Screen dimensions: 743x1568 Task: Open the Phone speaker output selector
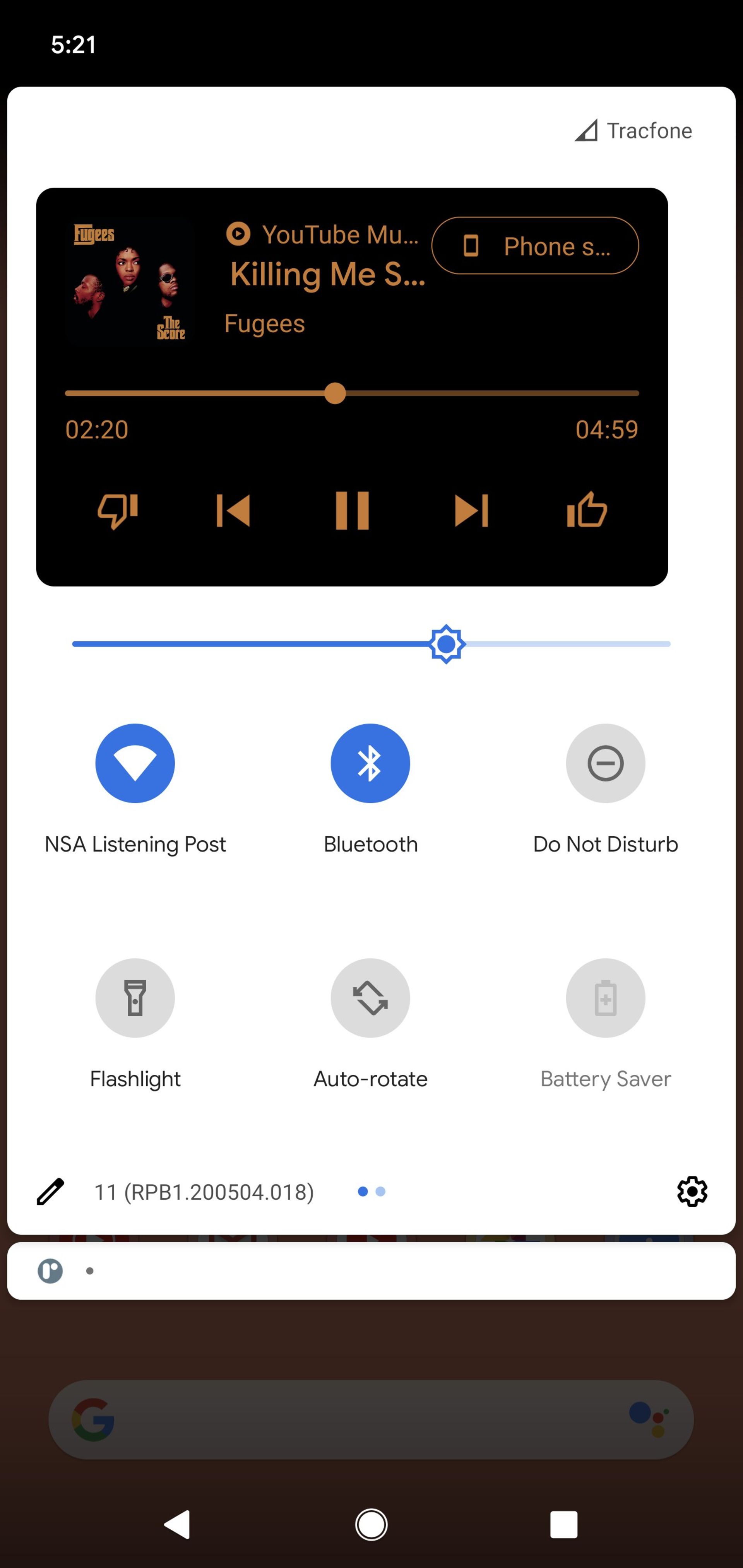[x=535, y=245]
